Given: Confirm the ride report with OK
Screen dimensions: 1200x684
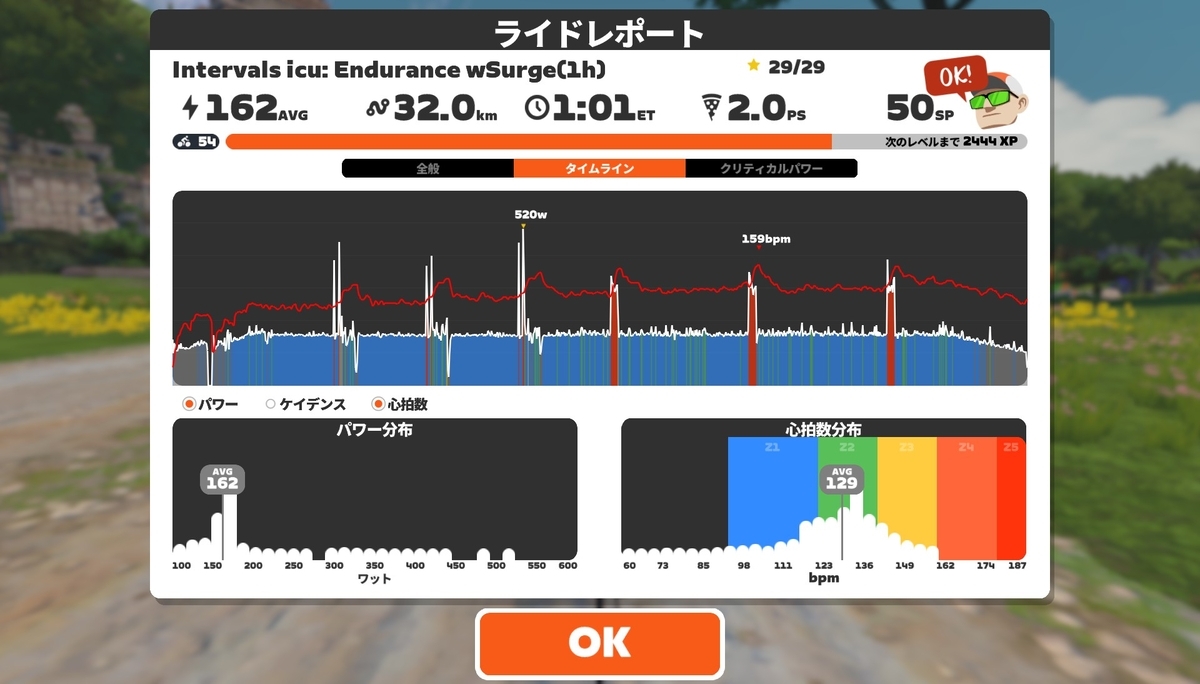Looking at the screenshot, I should [x=600, y=643].
